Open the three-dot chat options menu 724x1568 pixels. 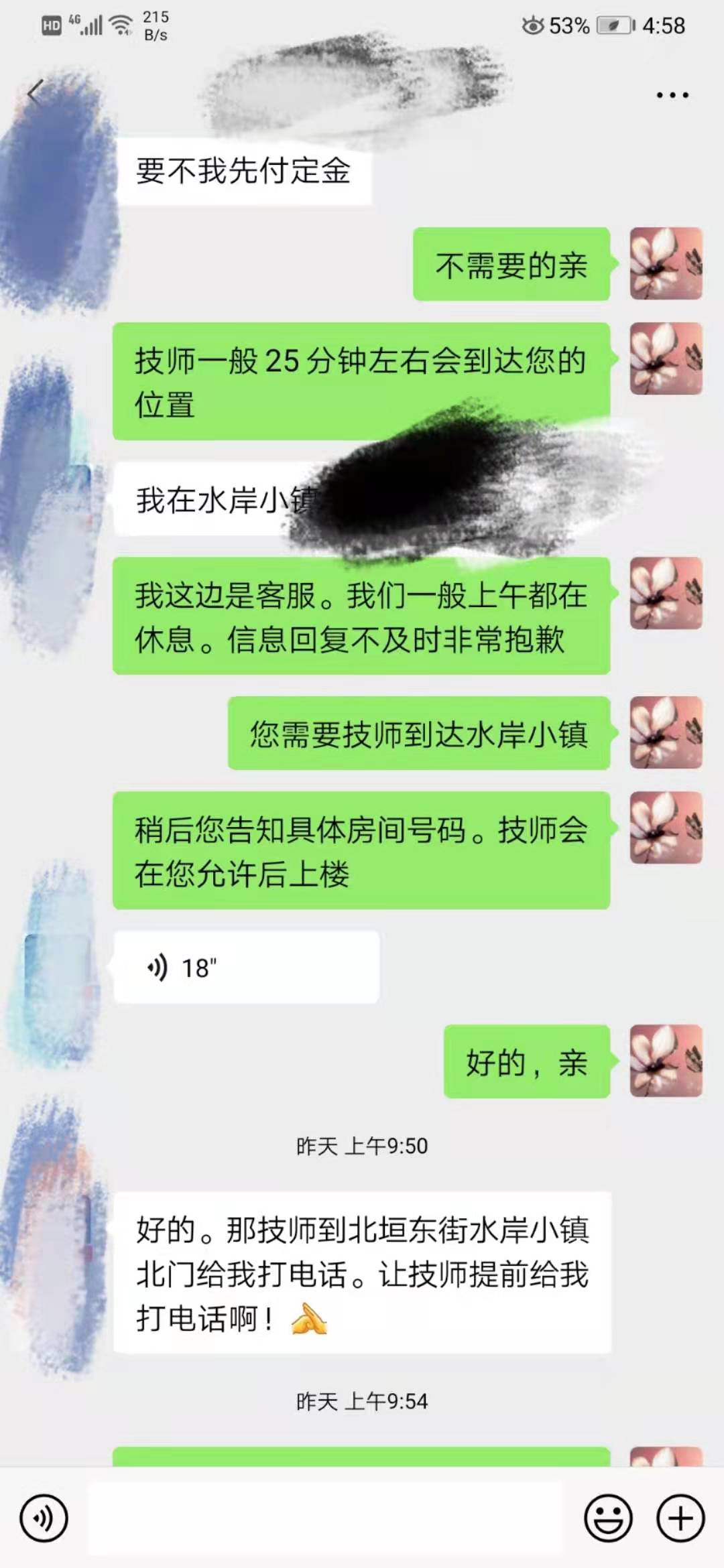pos(672,95)
